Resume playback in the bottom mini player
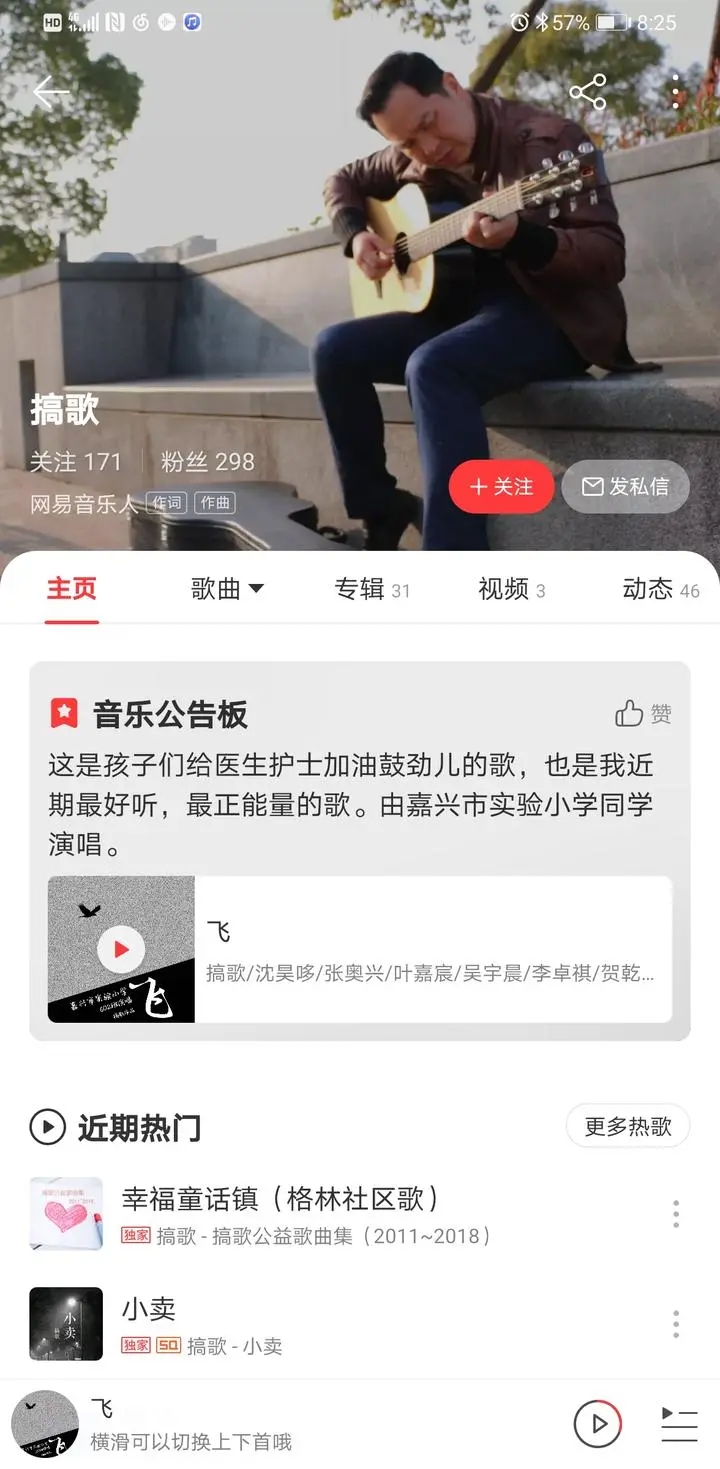 click(597, 1423)
